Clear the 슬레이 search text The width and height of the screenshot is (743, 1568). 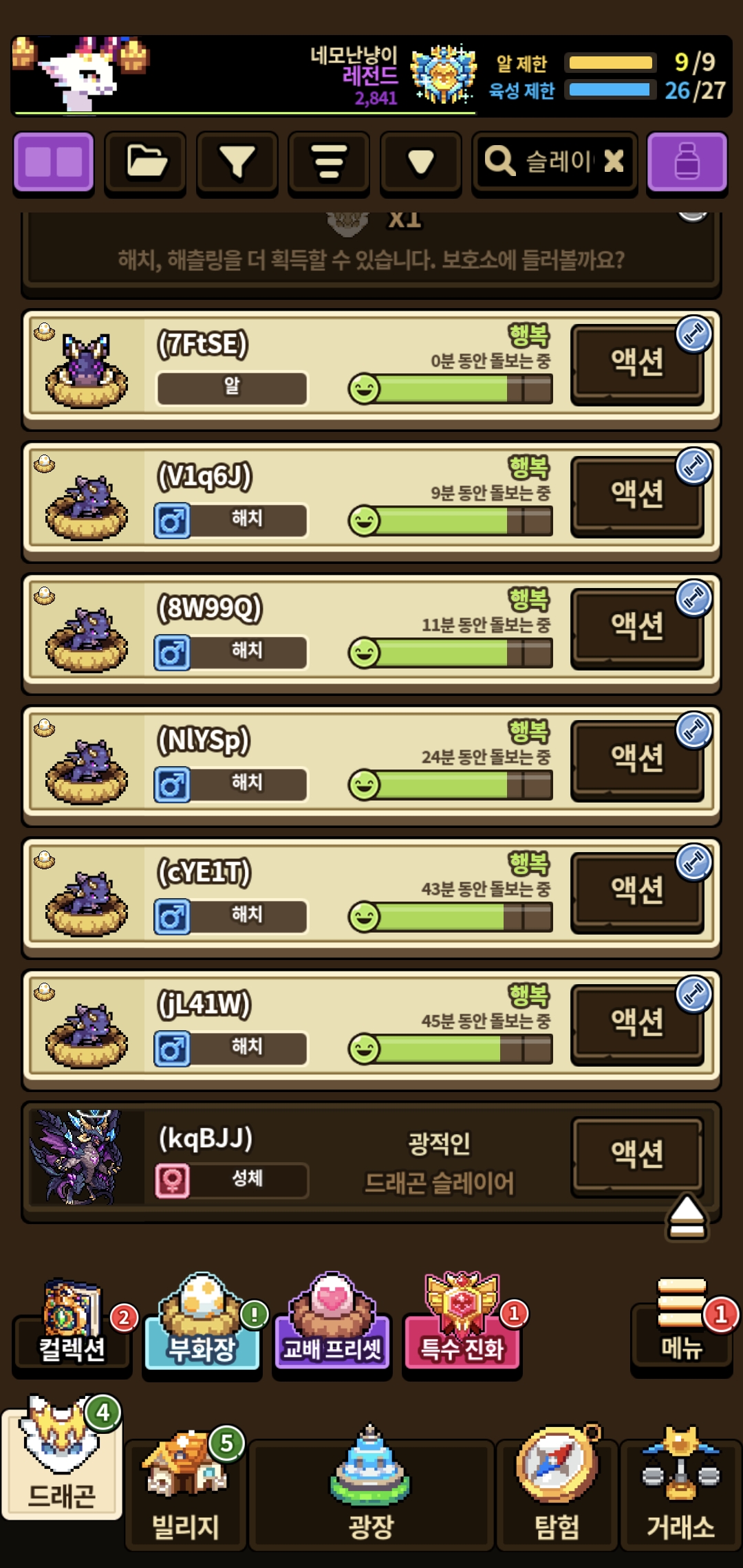coord(614,162)
